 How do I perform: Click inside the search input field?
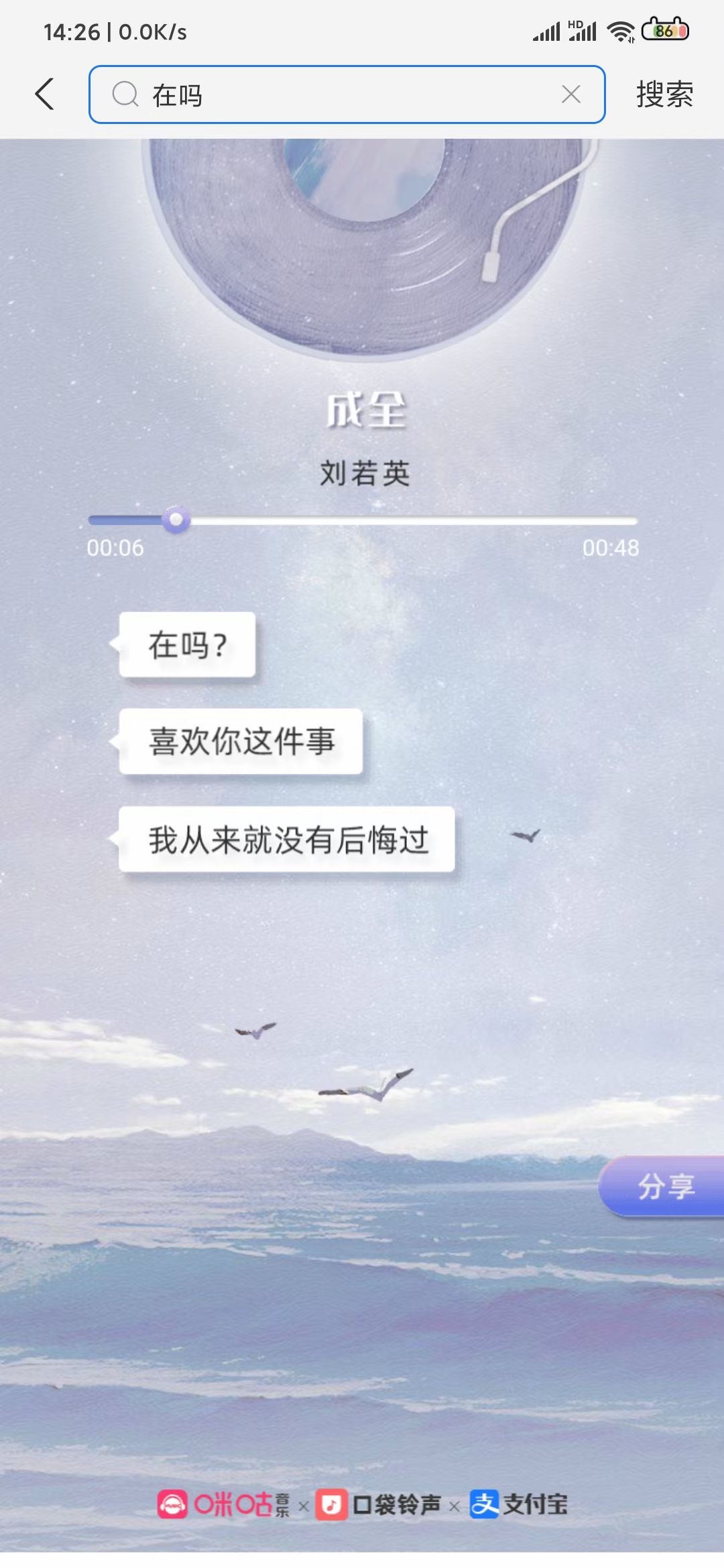[335, 94]
